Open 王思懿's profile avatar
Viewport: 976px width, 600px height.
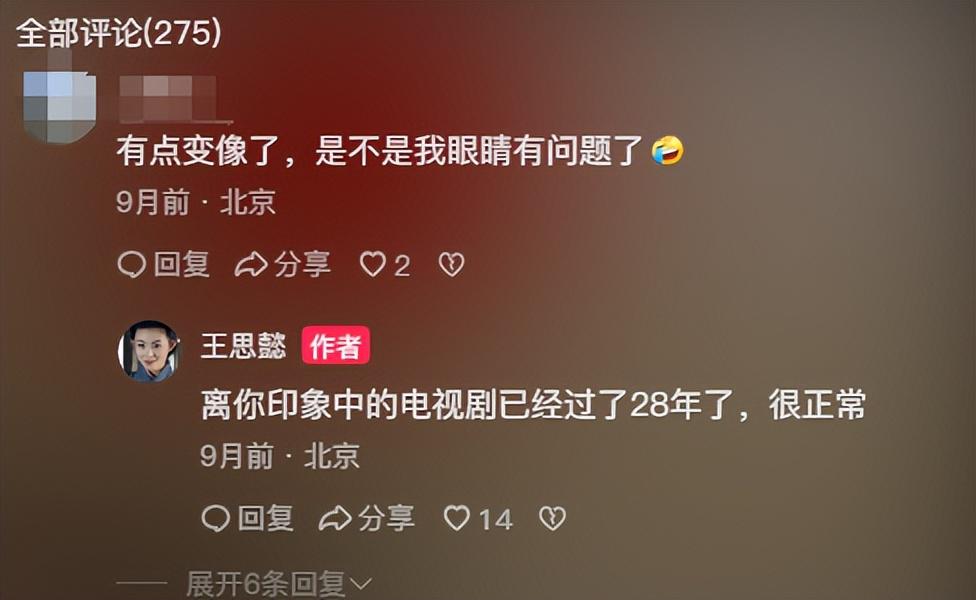(x=148, y=351)
